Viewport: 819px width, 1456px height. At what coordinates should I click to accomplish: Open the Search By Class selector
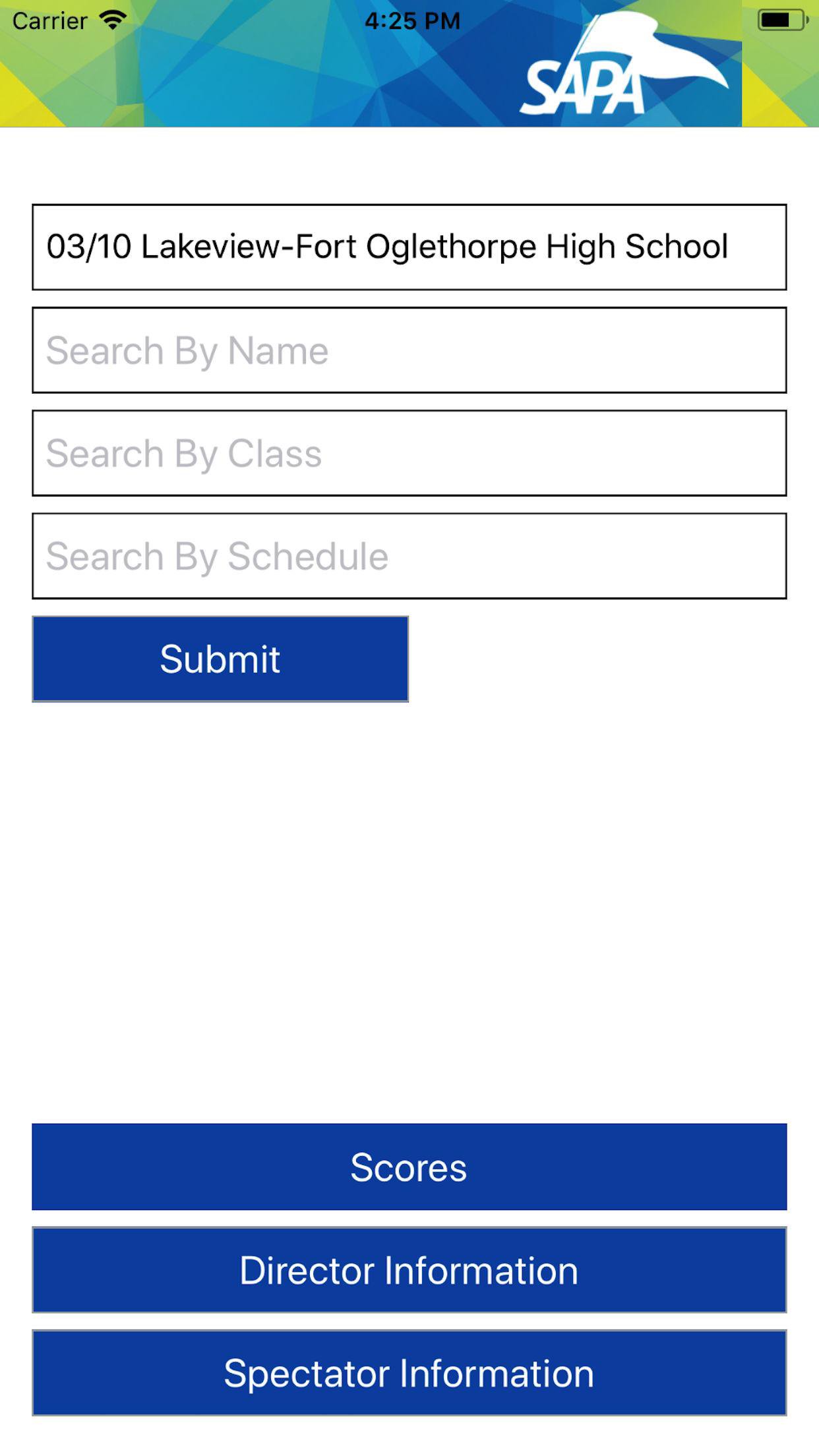[x=409, y=452]
